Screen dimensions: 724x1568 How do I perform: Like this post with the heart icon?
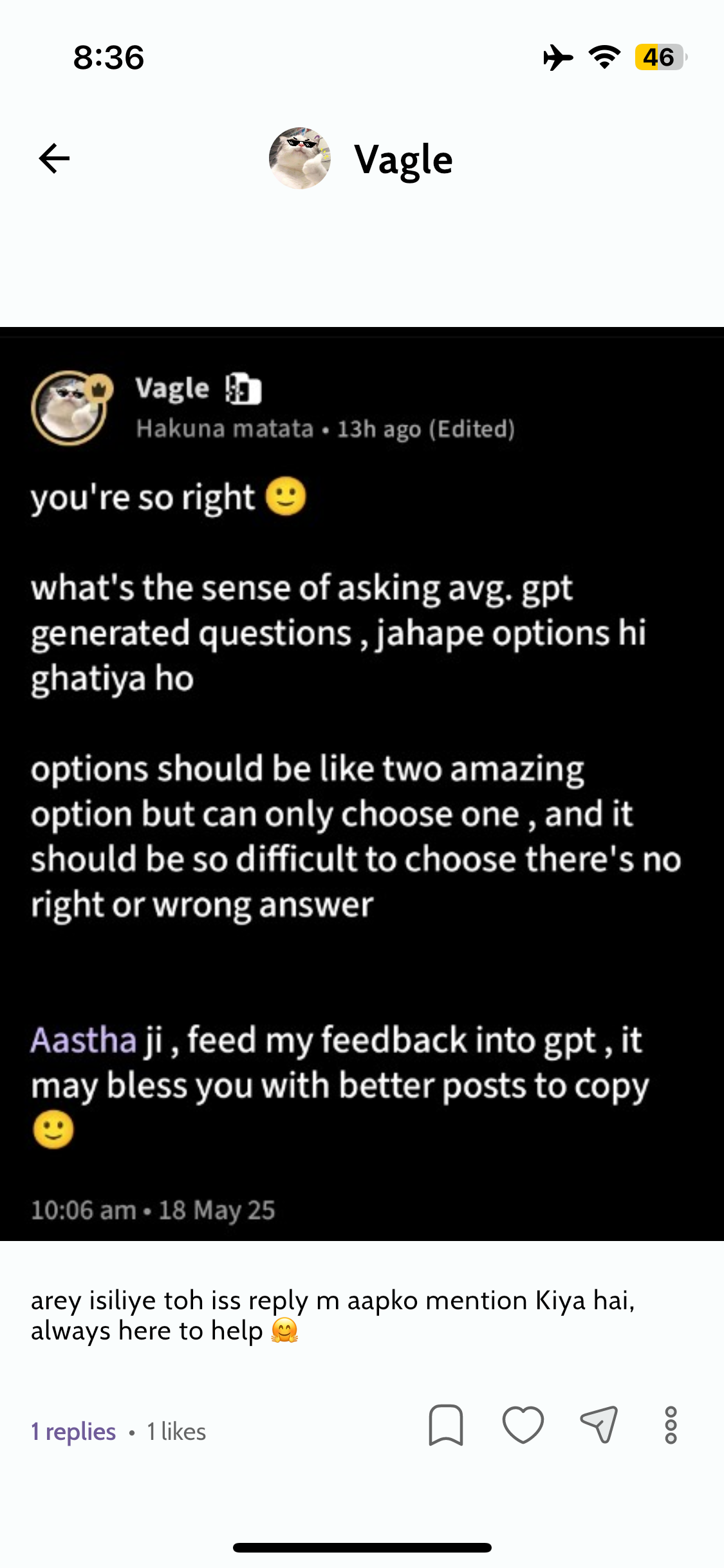pos(523,1425)
